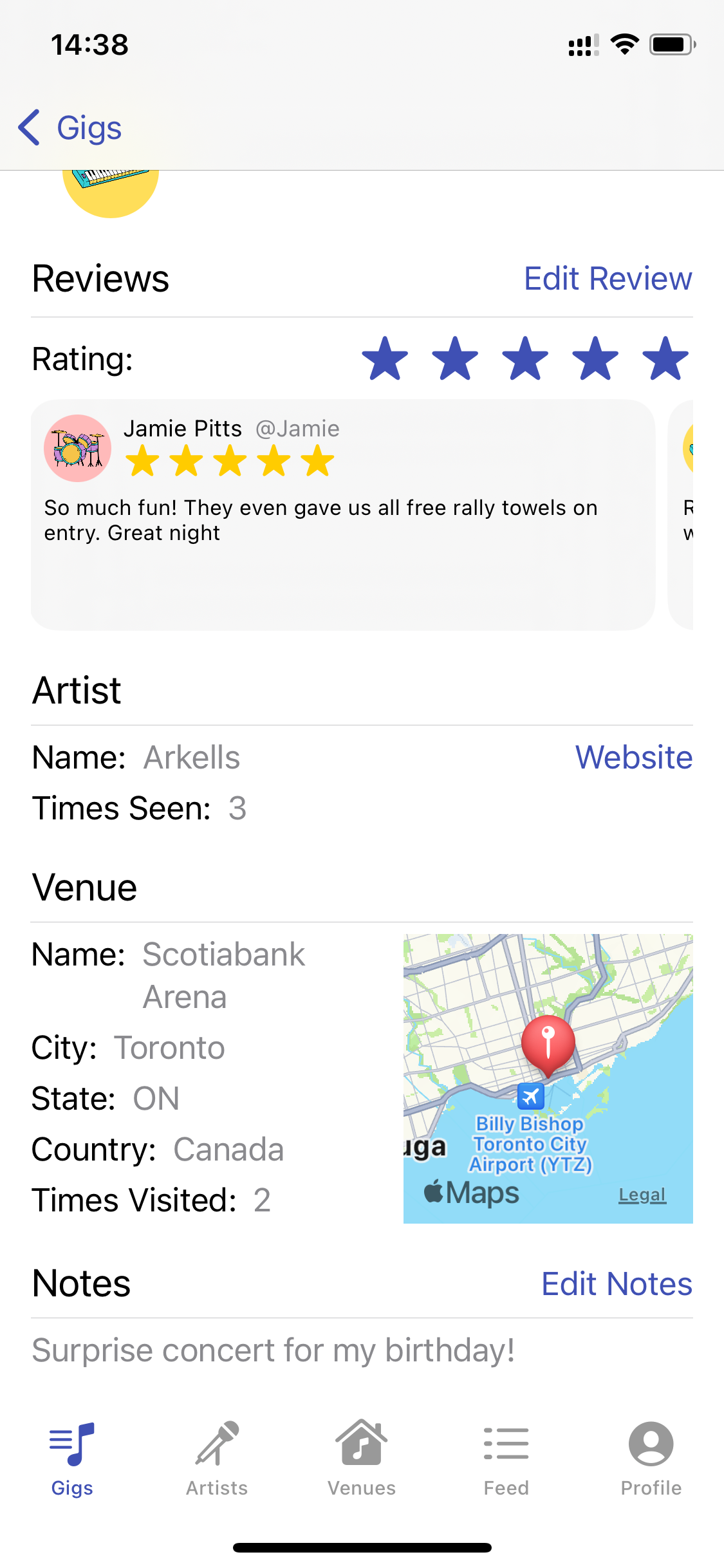Screen dimensions: 724x1568
Task: Tap Edit Notes
Action: (617, 1283)
